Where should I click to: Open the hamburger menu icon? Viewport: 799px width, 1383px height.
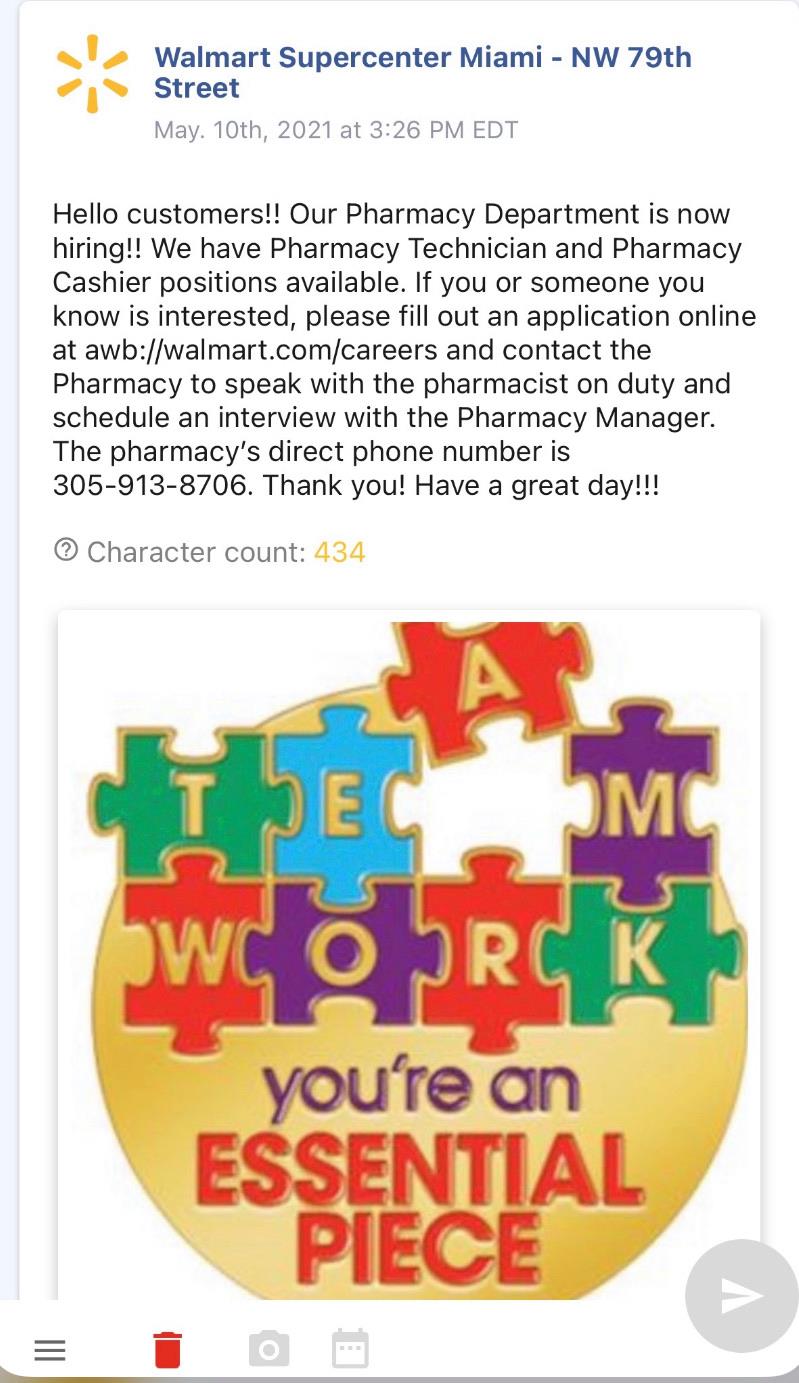[x=50, y=1350]
